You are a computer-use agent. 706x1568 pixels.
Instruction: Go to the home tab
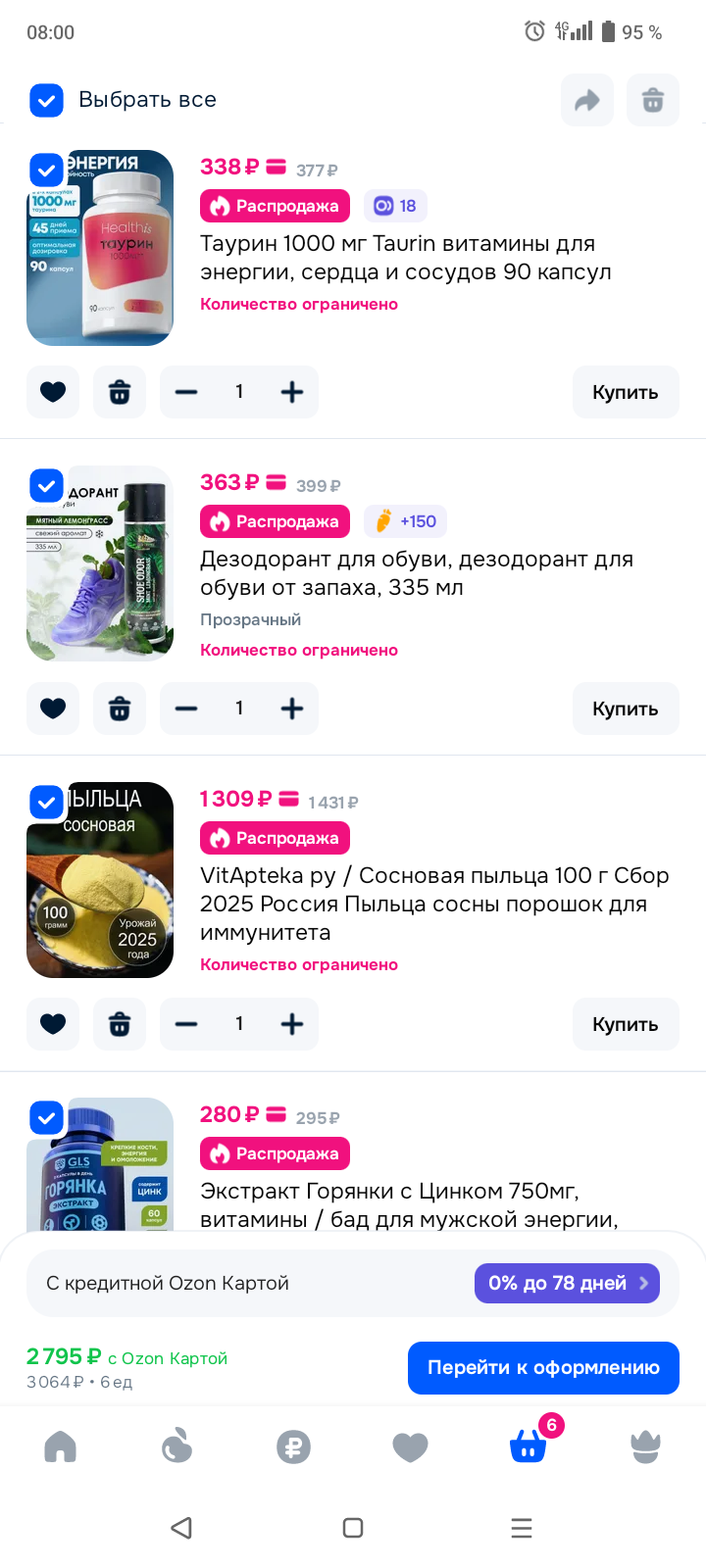point(60,1446)
